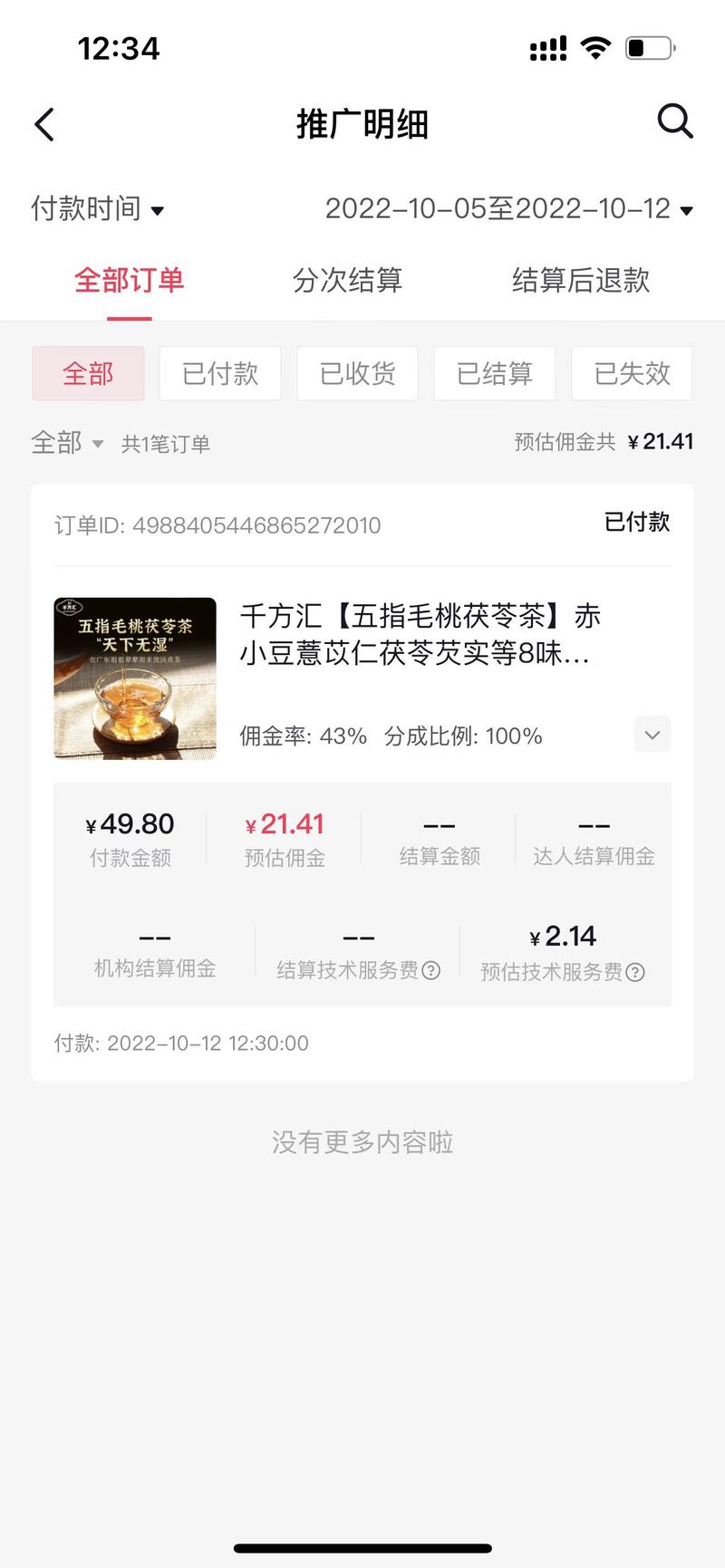Tap the order ID 4988405446865272010

coord(217,524)
